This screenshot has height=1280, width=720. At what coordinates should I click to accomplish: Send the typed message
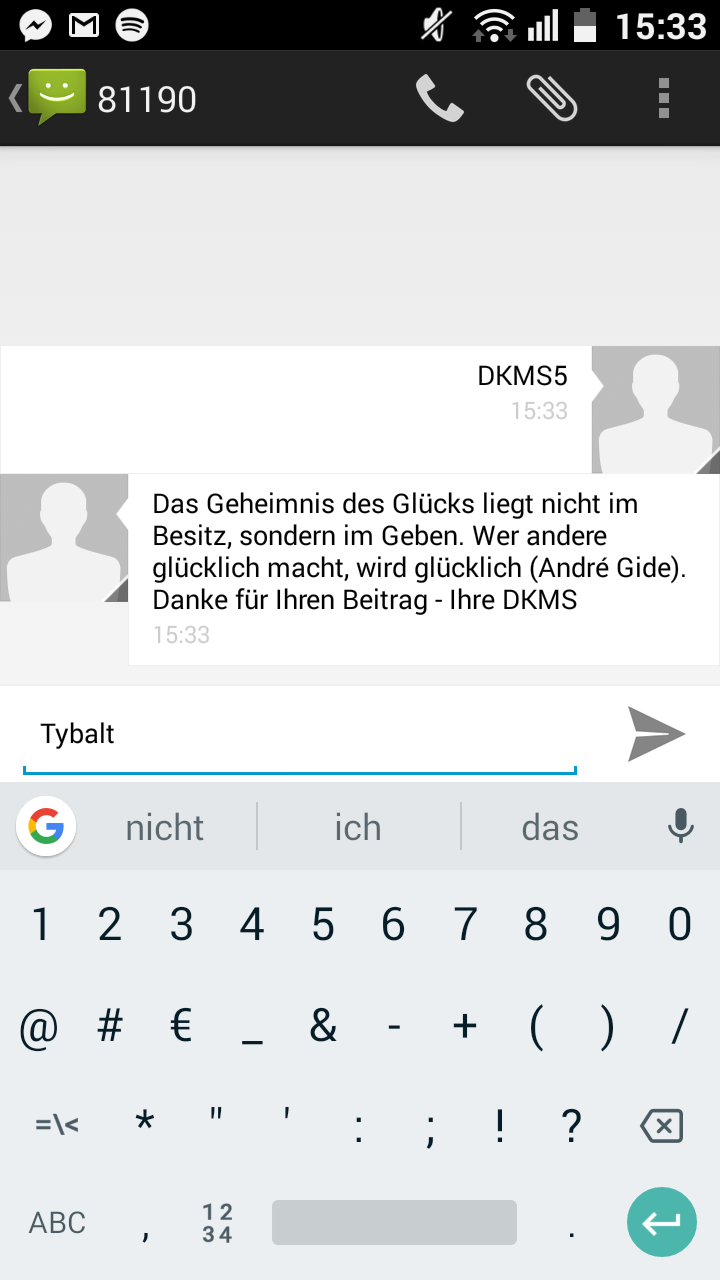(x=656, y=734)
